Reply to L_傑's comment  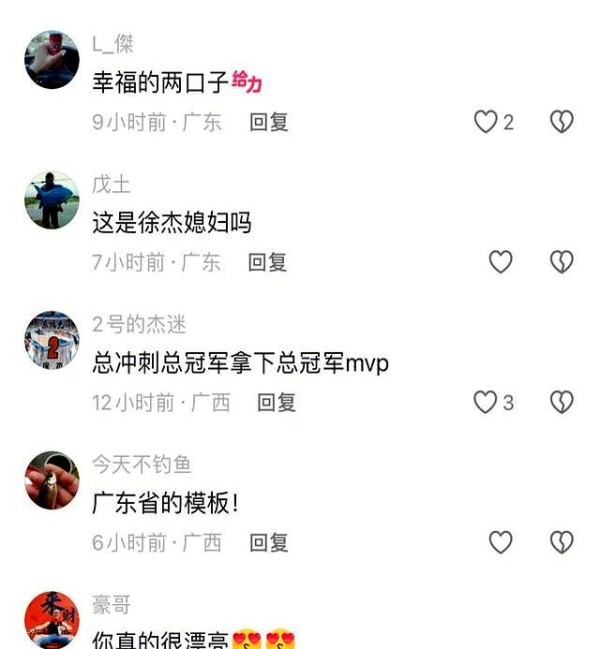pos(268,122)
